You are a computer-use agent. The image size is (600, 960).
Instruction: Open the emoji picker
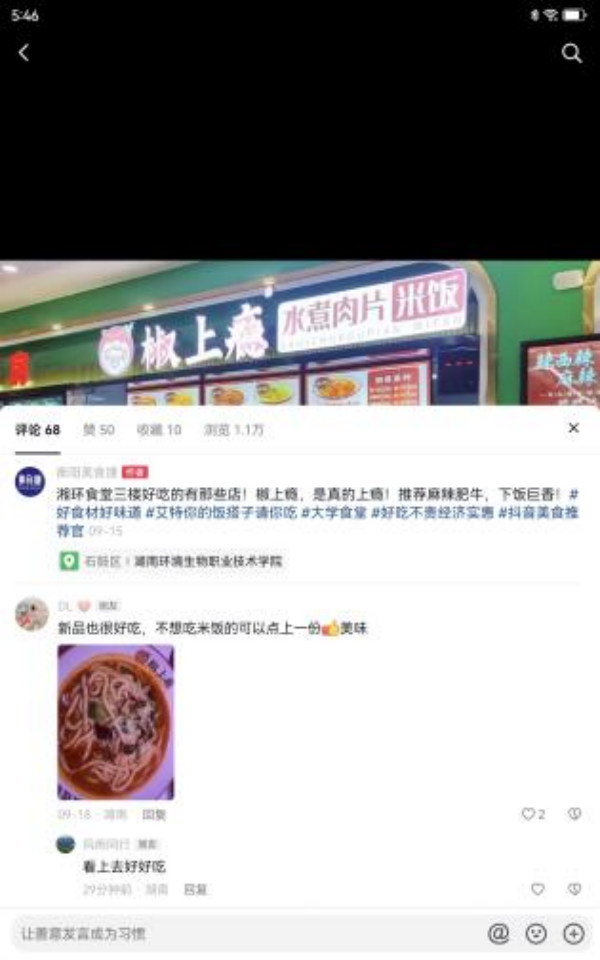pyautogui.click(x=536, y=933)
